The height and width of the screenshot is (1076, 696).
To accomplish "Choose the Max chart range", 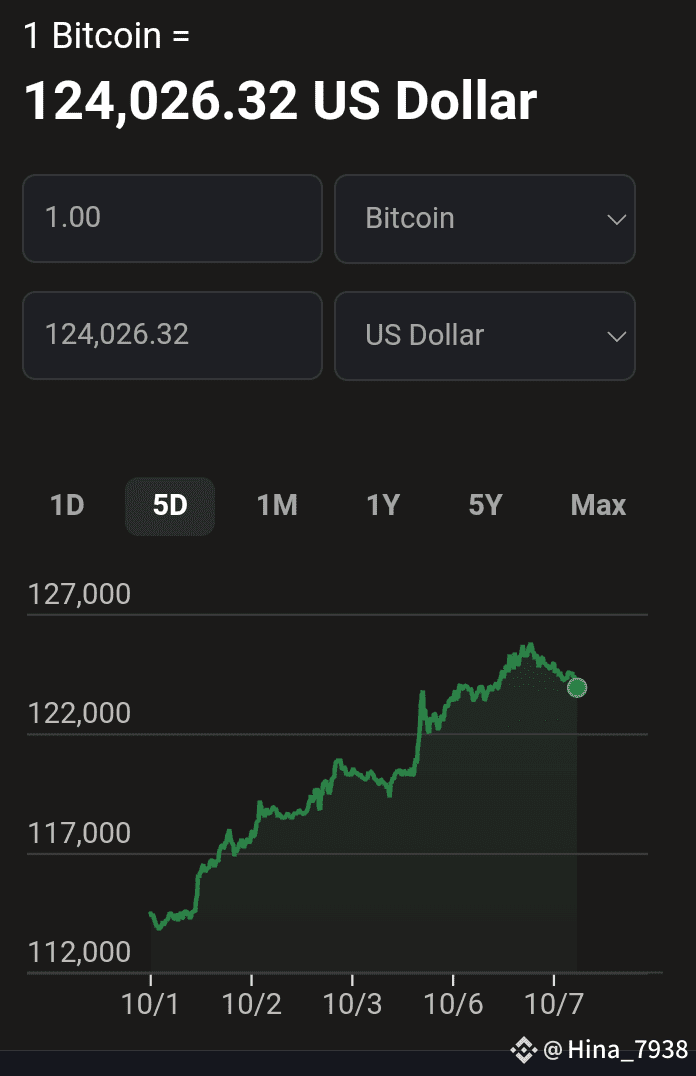I will [598, 506].
